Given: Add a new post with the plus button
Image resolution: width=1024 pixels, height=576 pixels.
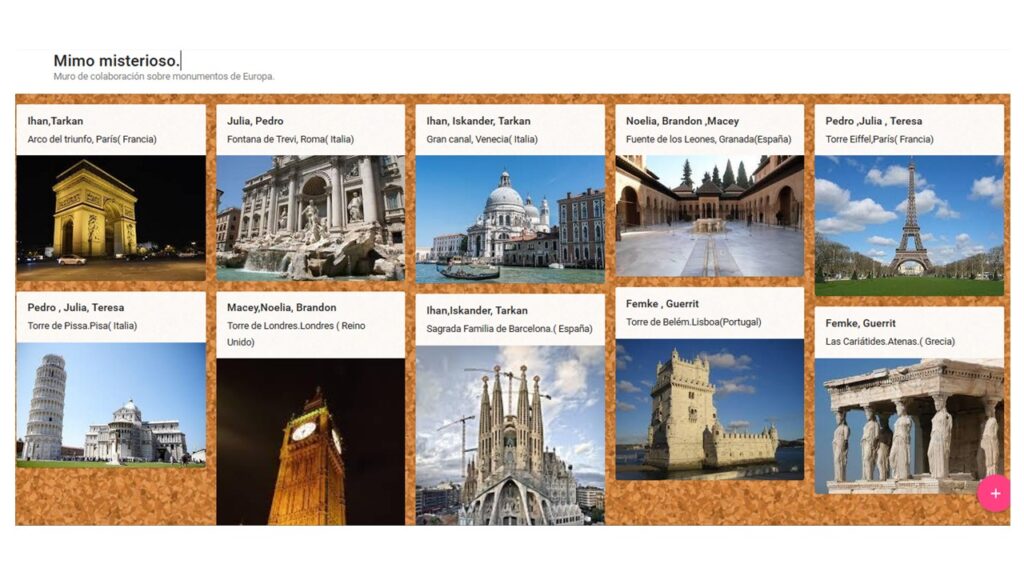Looking at the screenshot, I should coord(994,493).
